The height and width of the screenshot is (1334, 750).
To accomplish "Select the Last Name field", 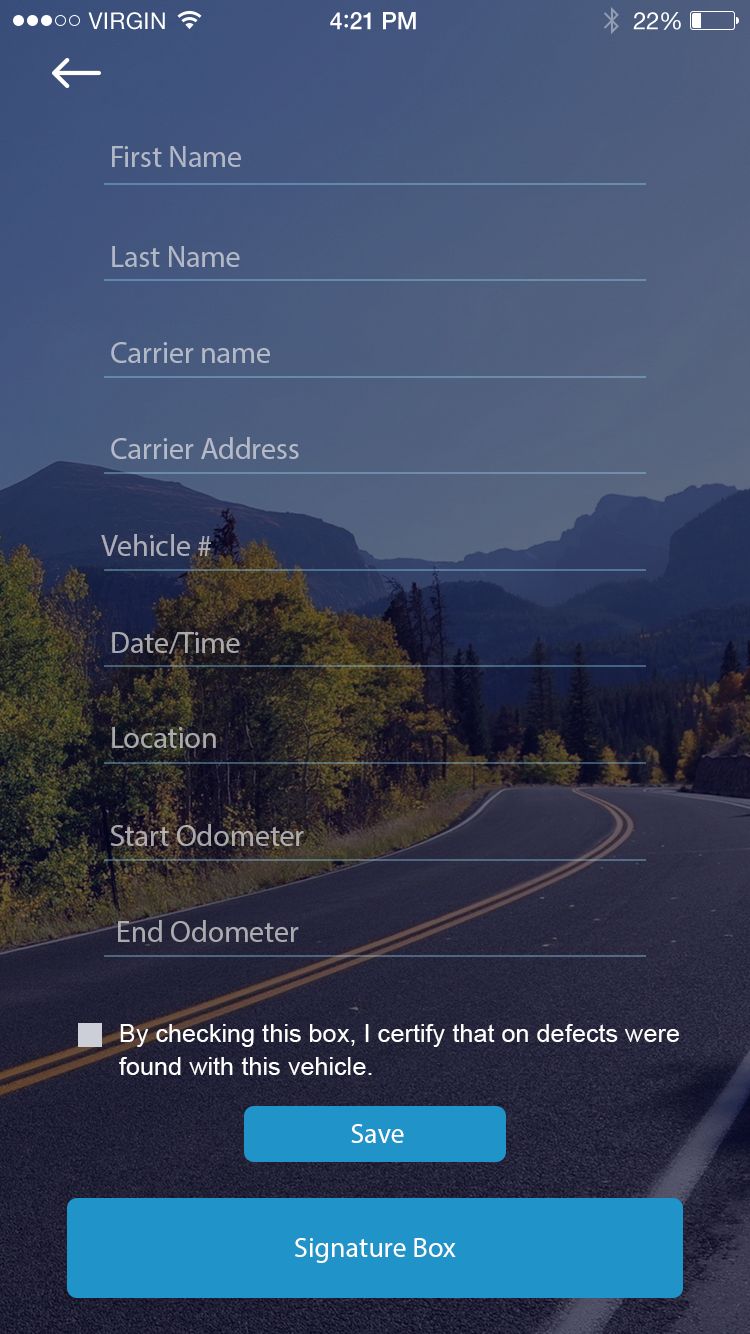I will click(x=374, y=257).
